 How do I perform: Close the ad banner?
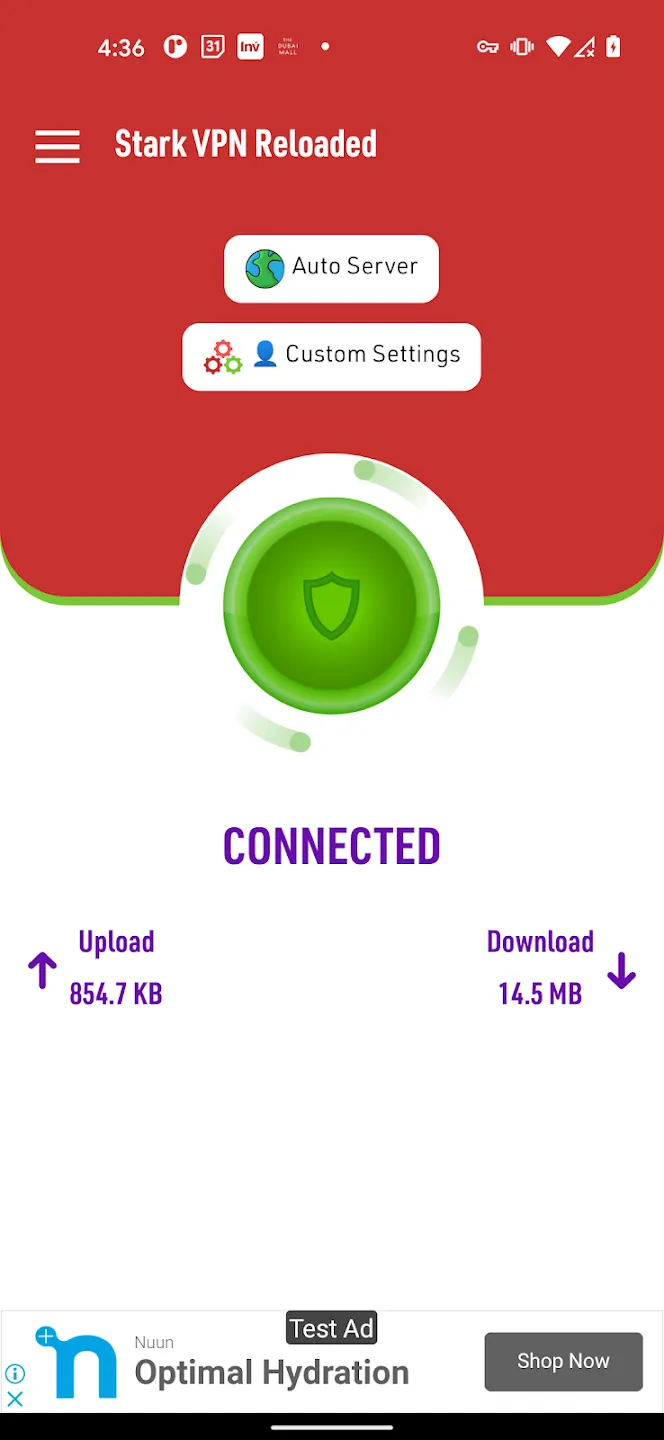(x=15, y=1399)
